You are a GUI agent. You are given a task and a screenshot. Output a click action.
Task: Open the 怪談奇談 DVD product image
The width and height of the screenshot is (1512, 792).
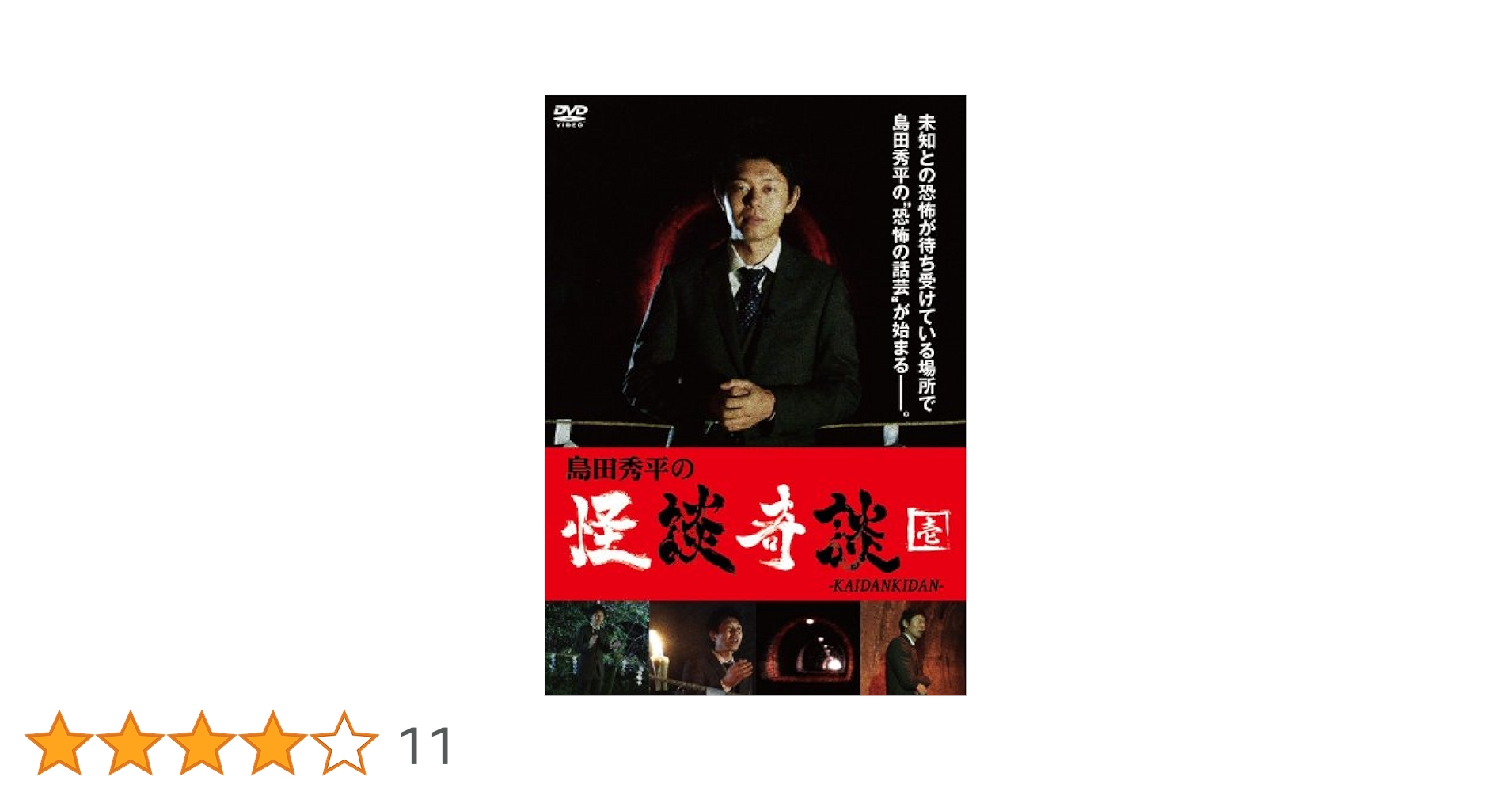tap(754, 394)
